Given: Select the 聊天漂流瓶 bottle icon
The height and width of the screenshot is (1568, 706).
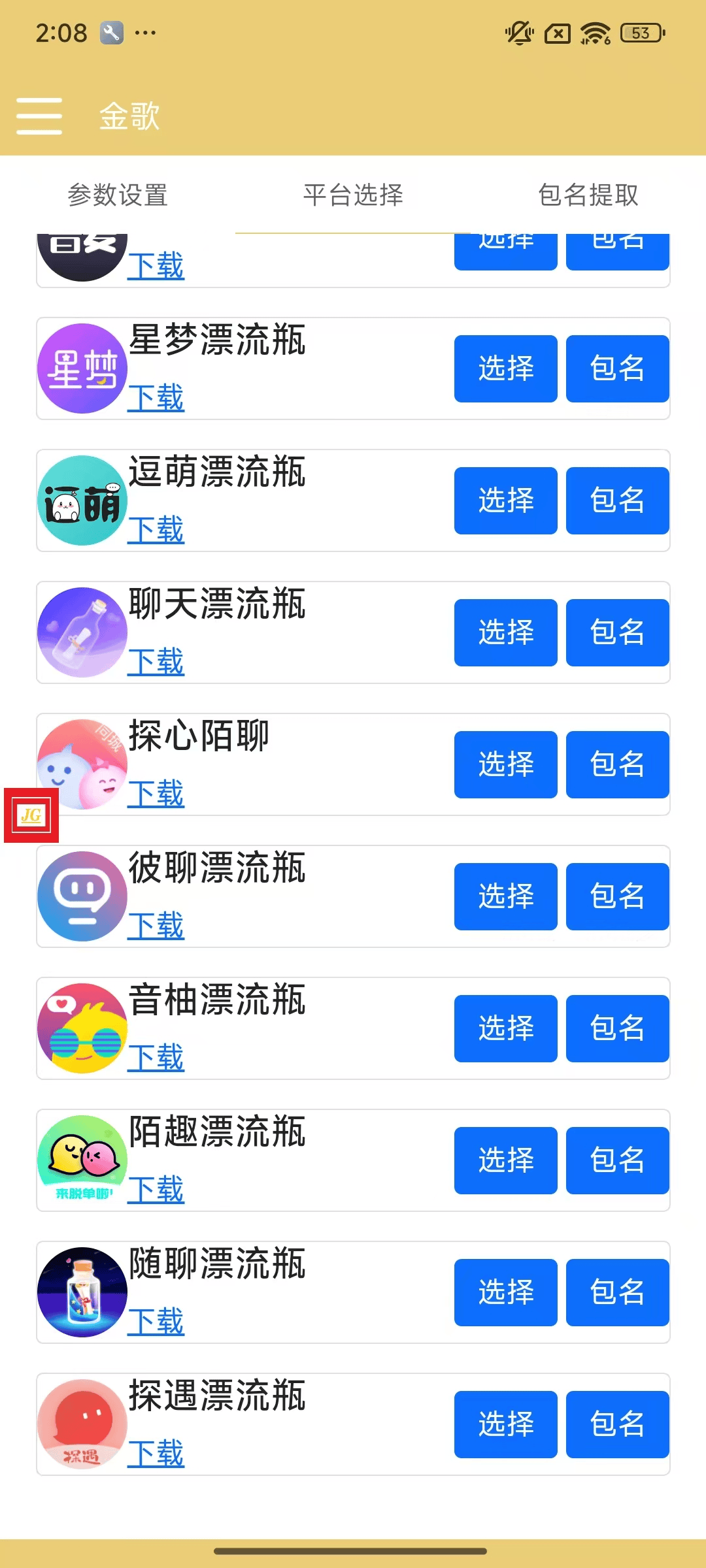Looking at the screenshot, I should 82,632.
